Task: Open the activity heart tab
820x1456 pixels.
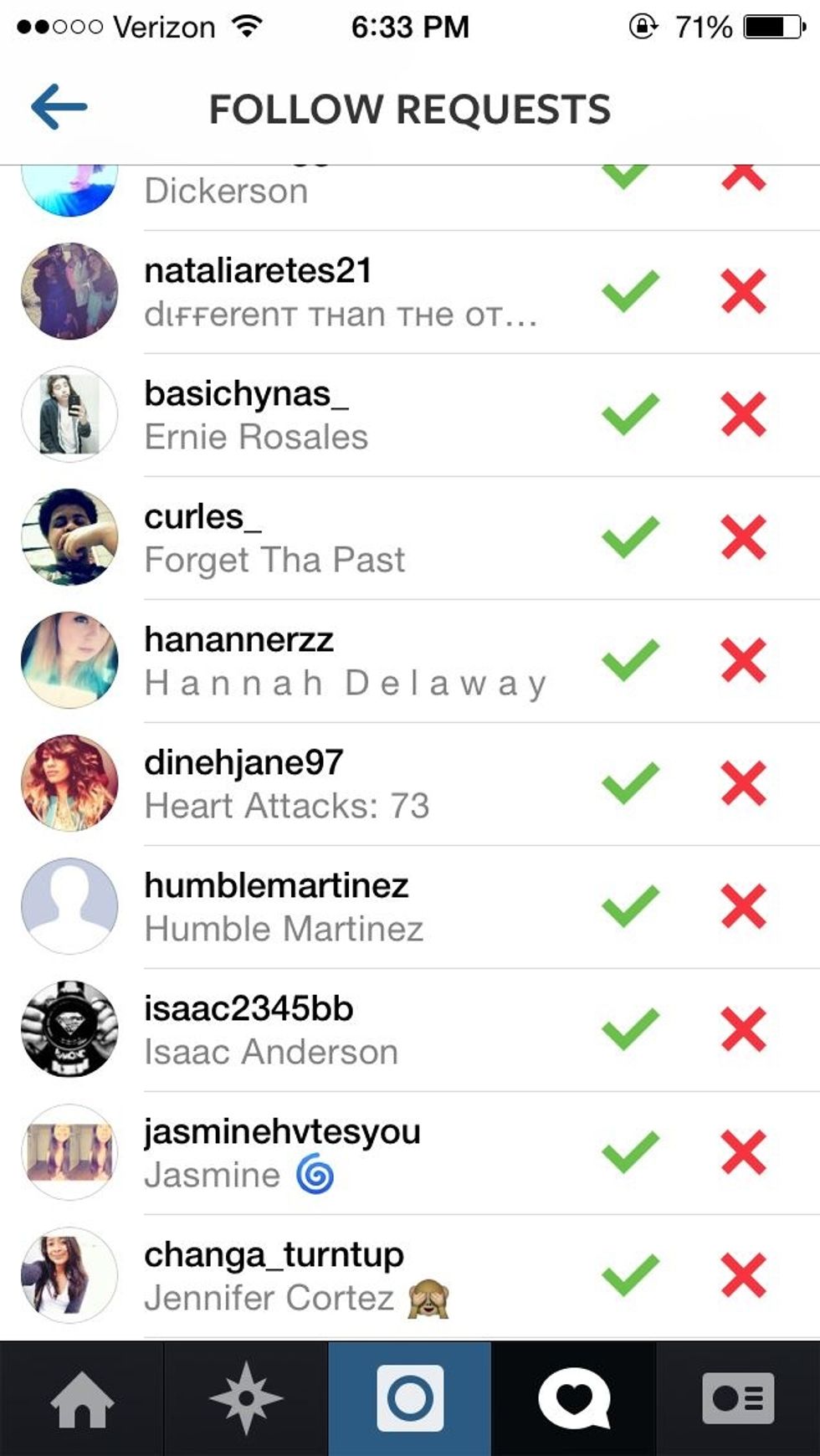Action: (574, 1398)
